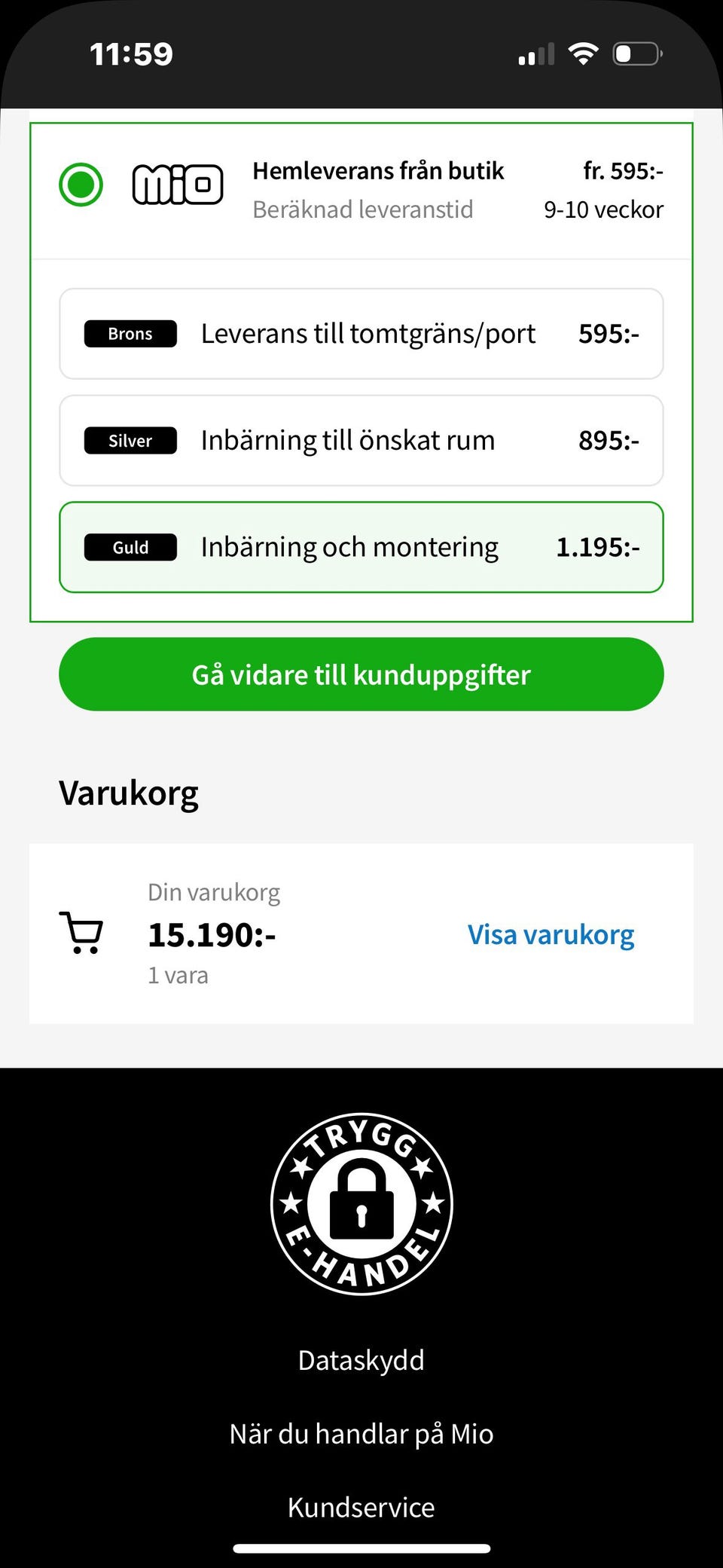Go to Kundservice in the footer
The image size is (723, 1568).
361,1507
